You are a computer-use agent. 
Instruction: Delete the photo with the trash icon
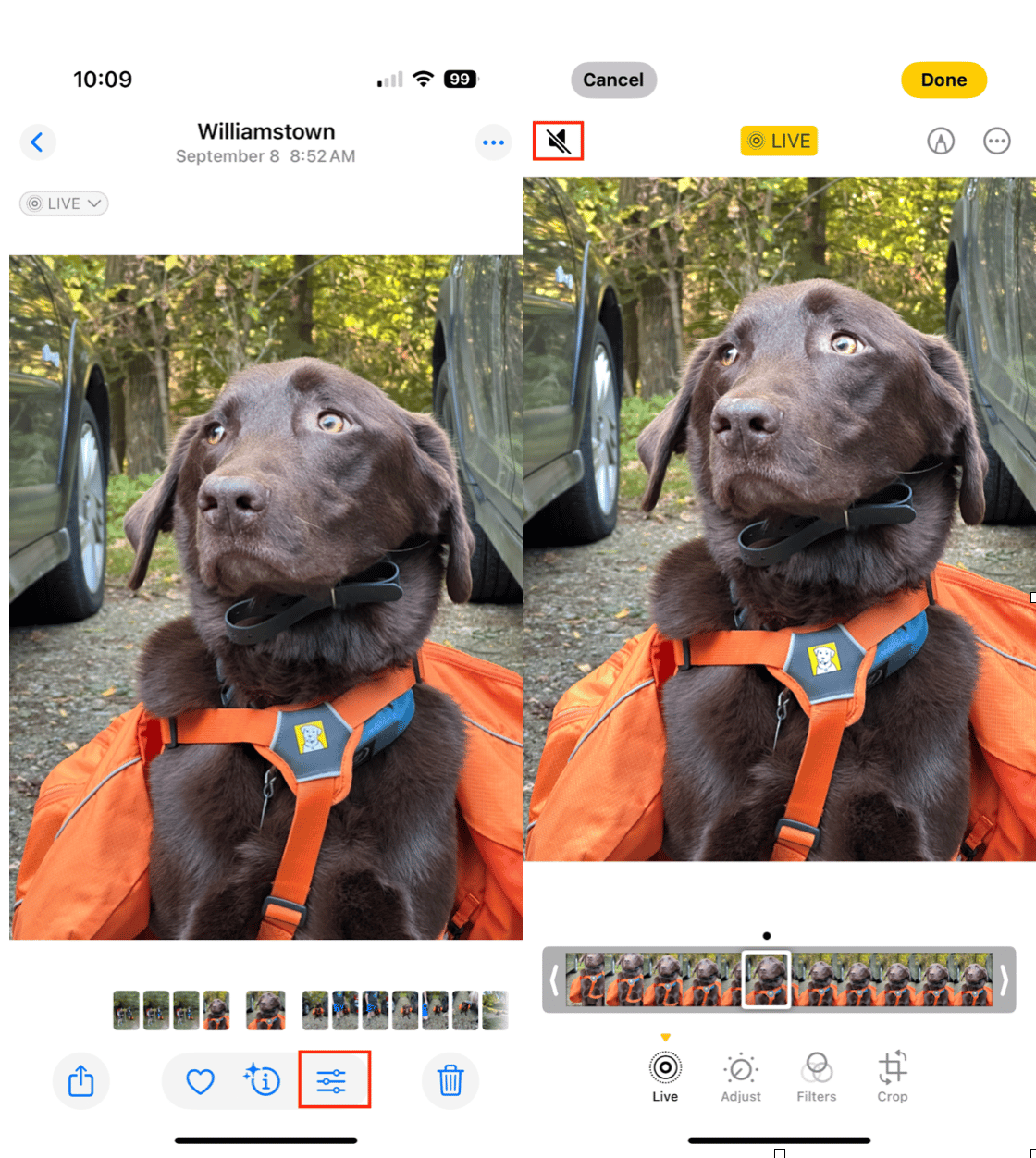(450, 1080)
